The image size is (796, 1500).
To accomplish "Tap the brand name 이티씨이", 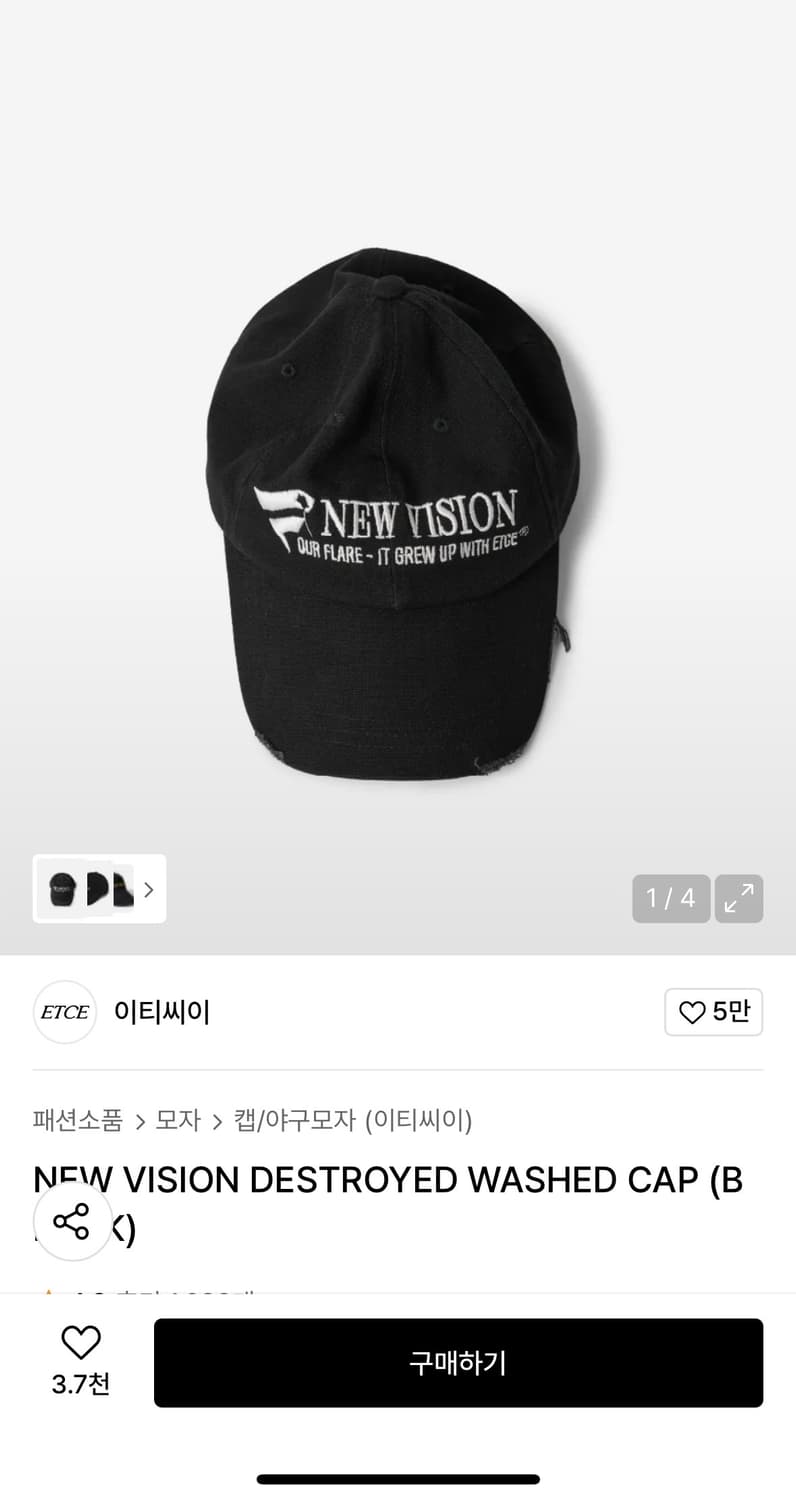I will 162,1012.
